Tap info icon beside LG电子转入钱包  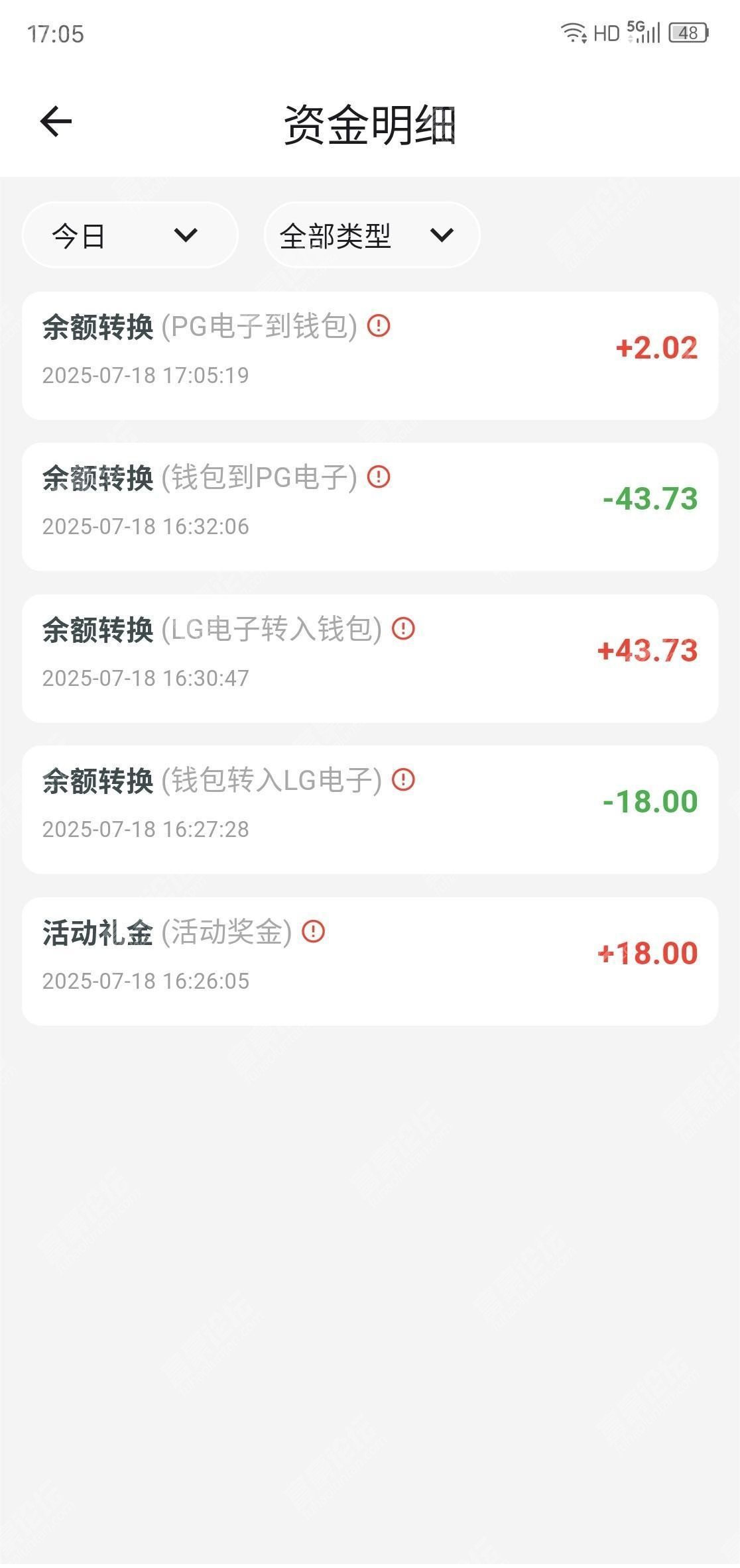point(403,628)
